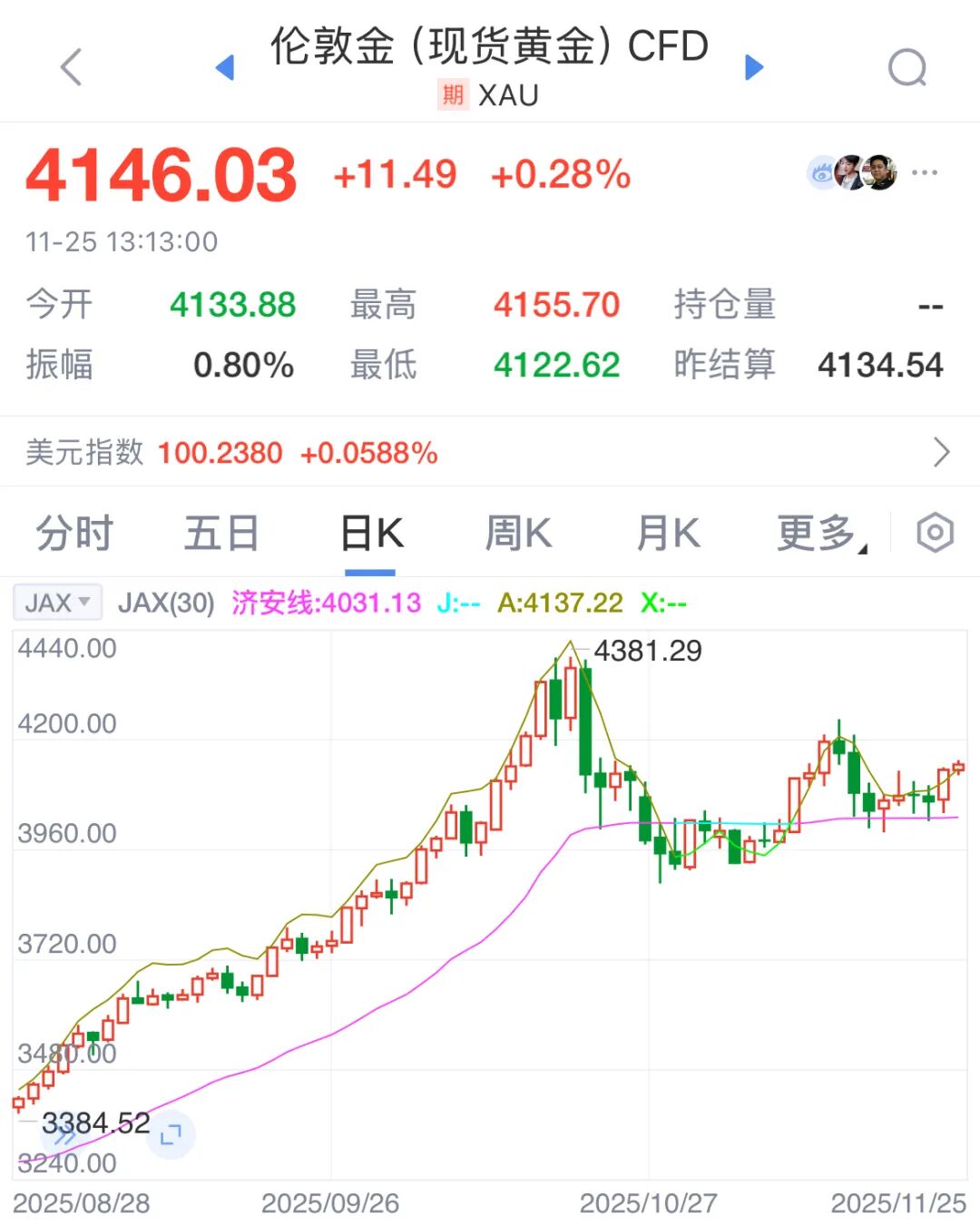The image size is (980, 1226).
Task: Switch to the 分时 tab
Action: click(74, 533)
